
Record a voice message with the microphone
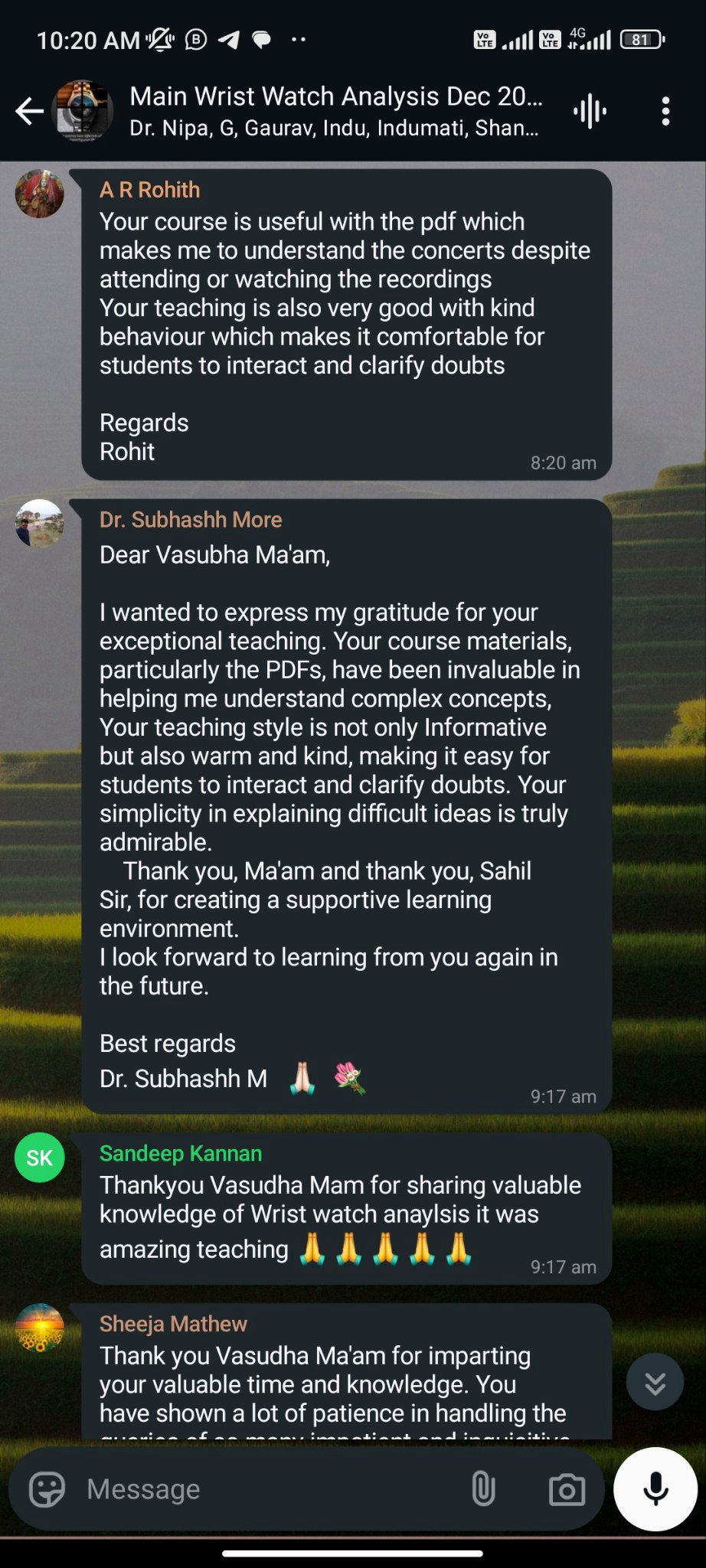pos(655,1489)
